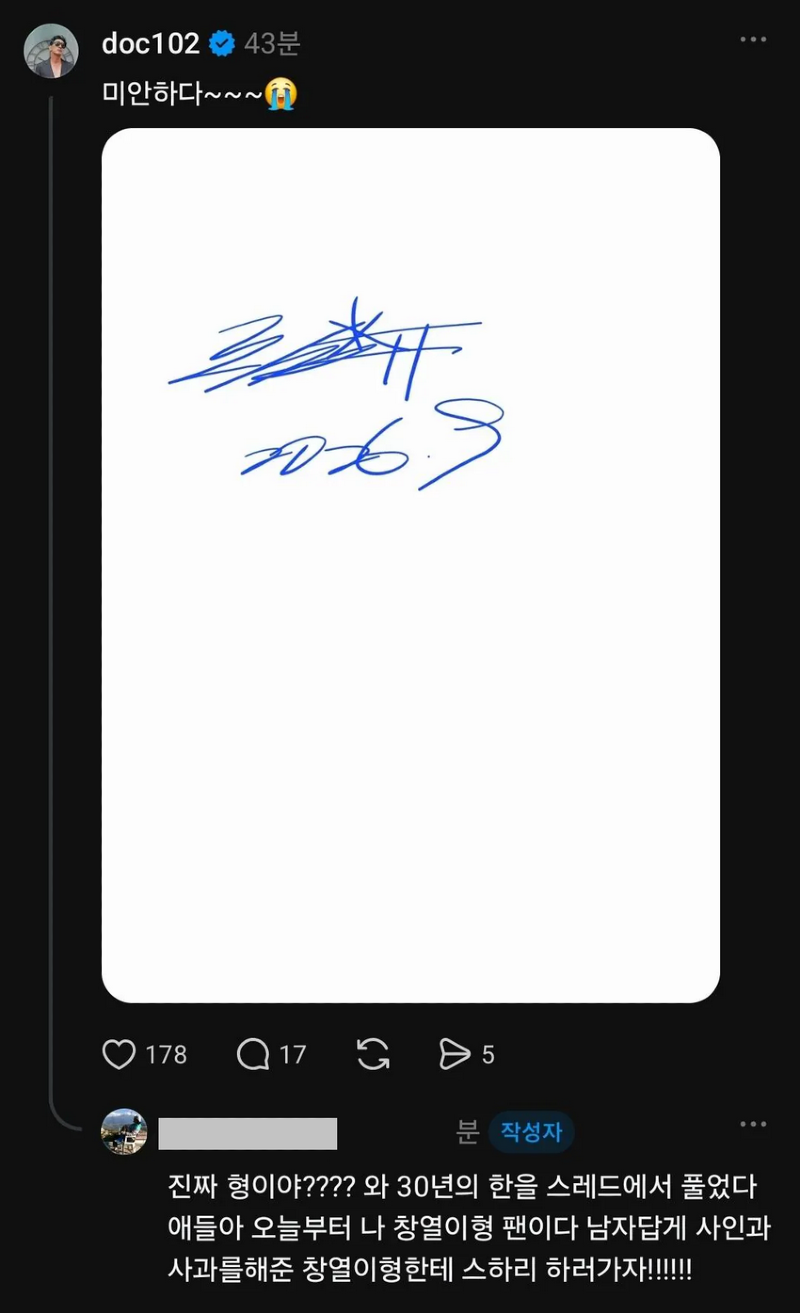Open the signature image in doc102's post
Image resolution: width=800 pixels, height=1313 pixels.
click(411, 565)
